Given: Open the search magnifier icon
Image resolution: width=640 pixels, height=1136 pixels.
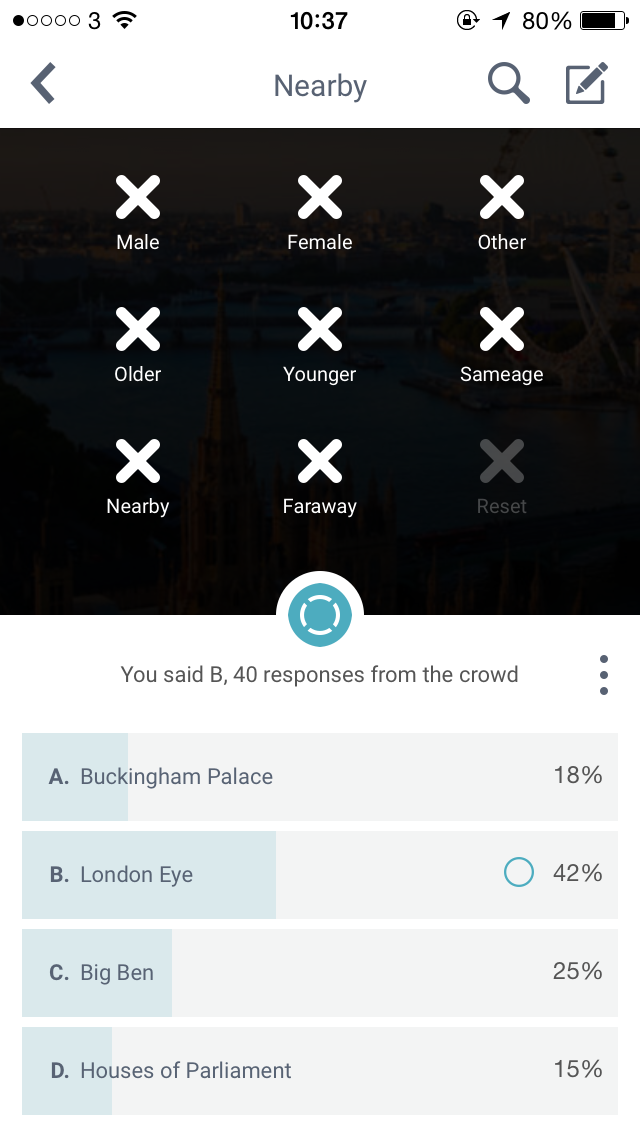Looking at the screenshot, I should point(508,84).
